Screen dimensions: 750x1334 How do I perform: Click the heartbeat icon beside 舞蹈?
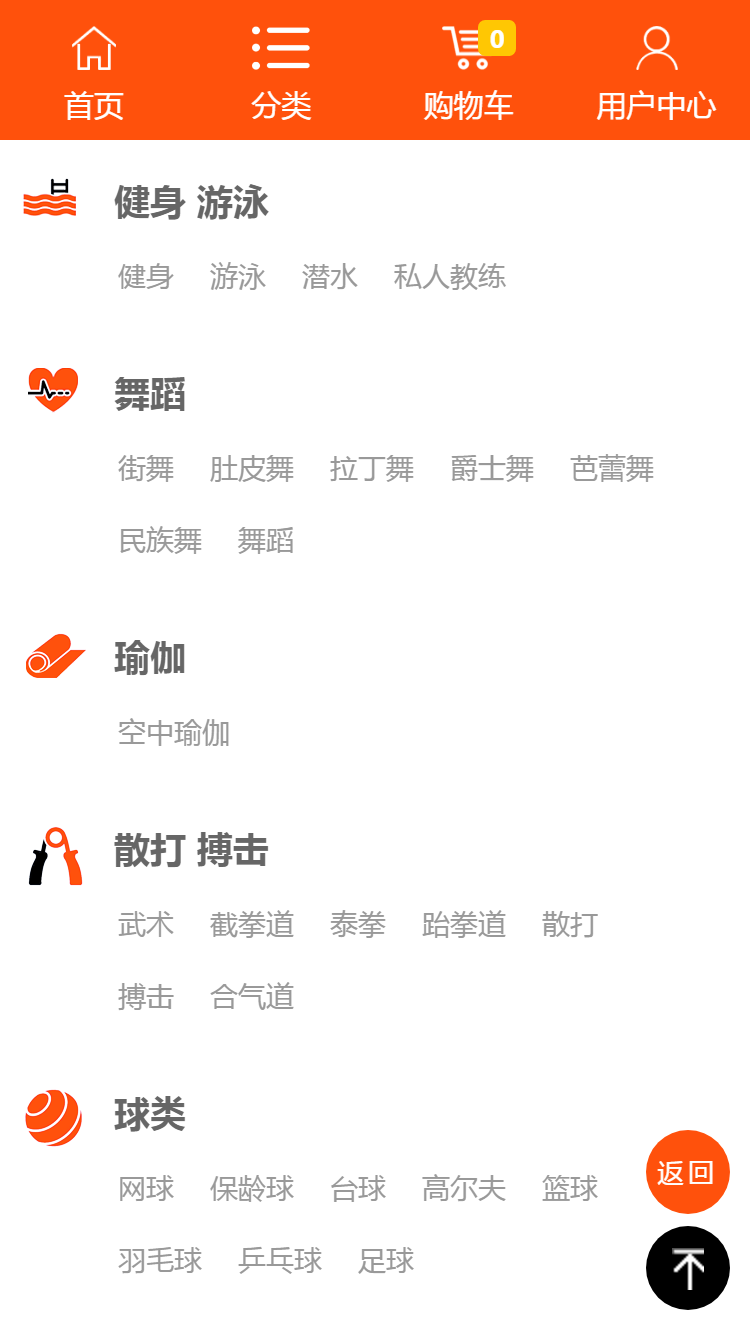tap(51, 390)
